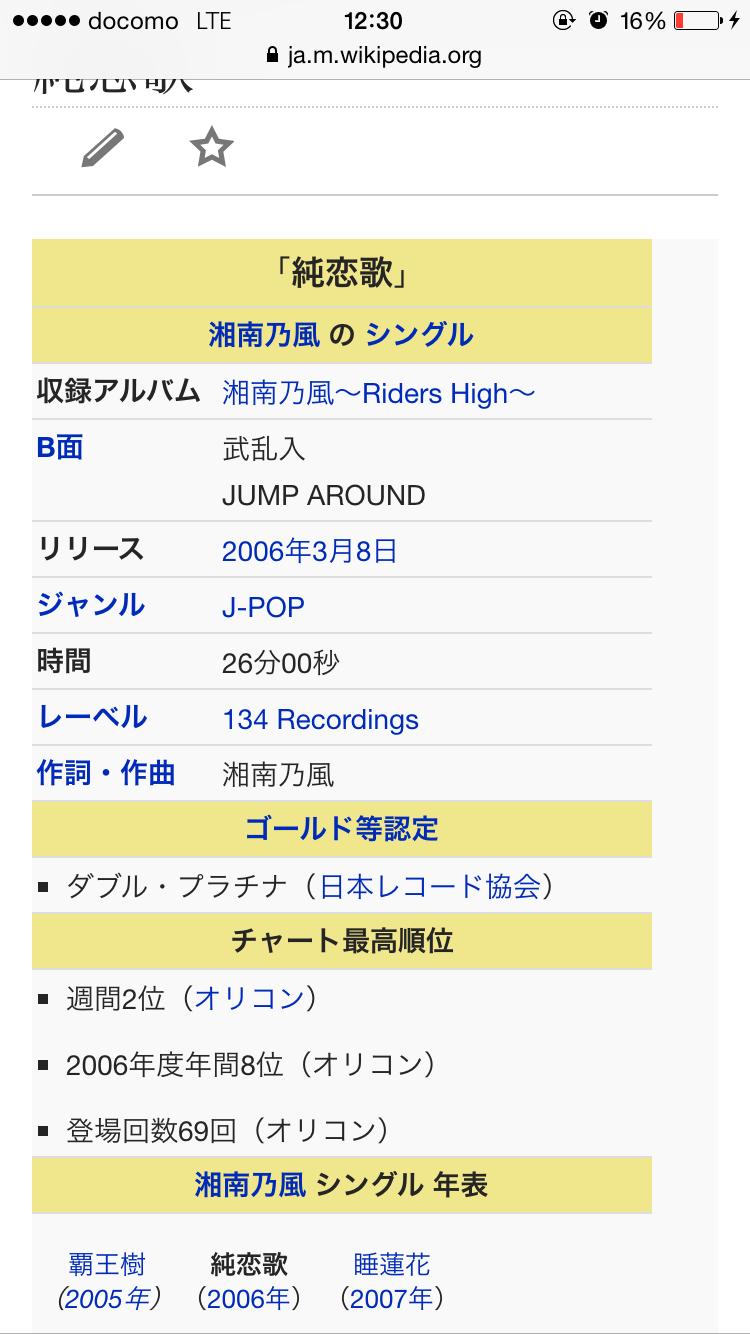Open the J-POP genre link

click(263, 607)
